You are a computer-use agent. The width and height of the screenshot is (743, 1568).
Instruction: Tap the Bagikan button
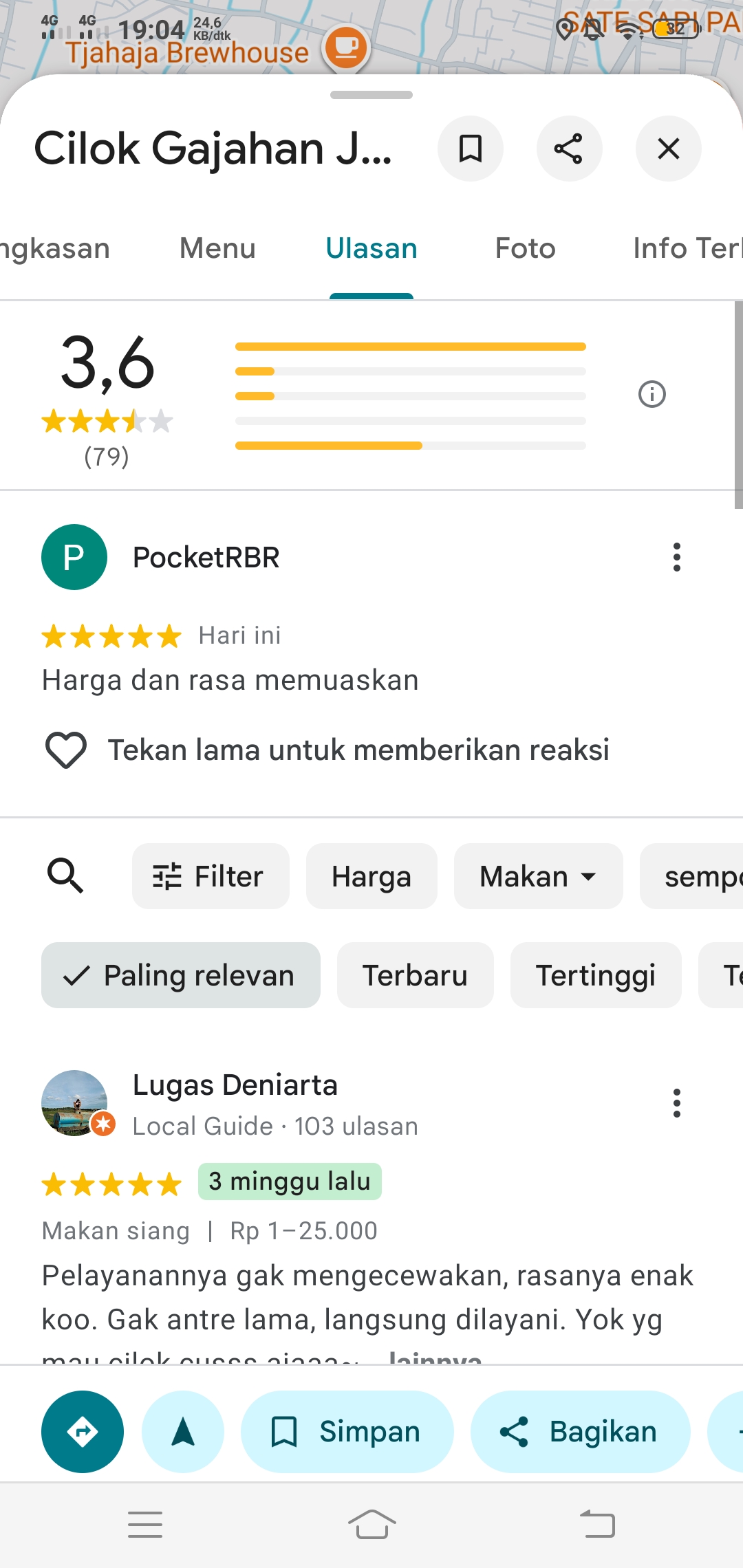[581, 1432]
